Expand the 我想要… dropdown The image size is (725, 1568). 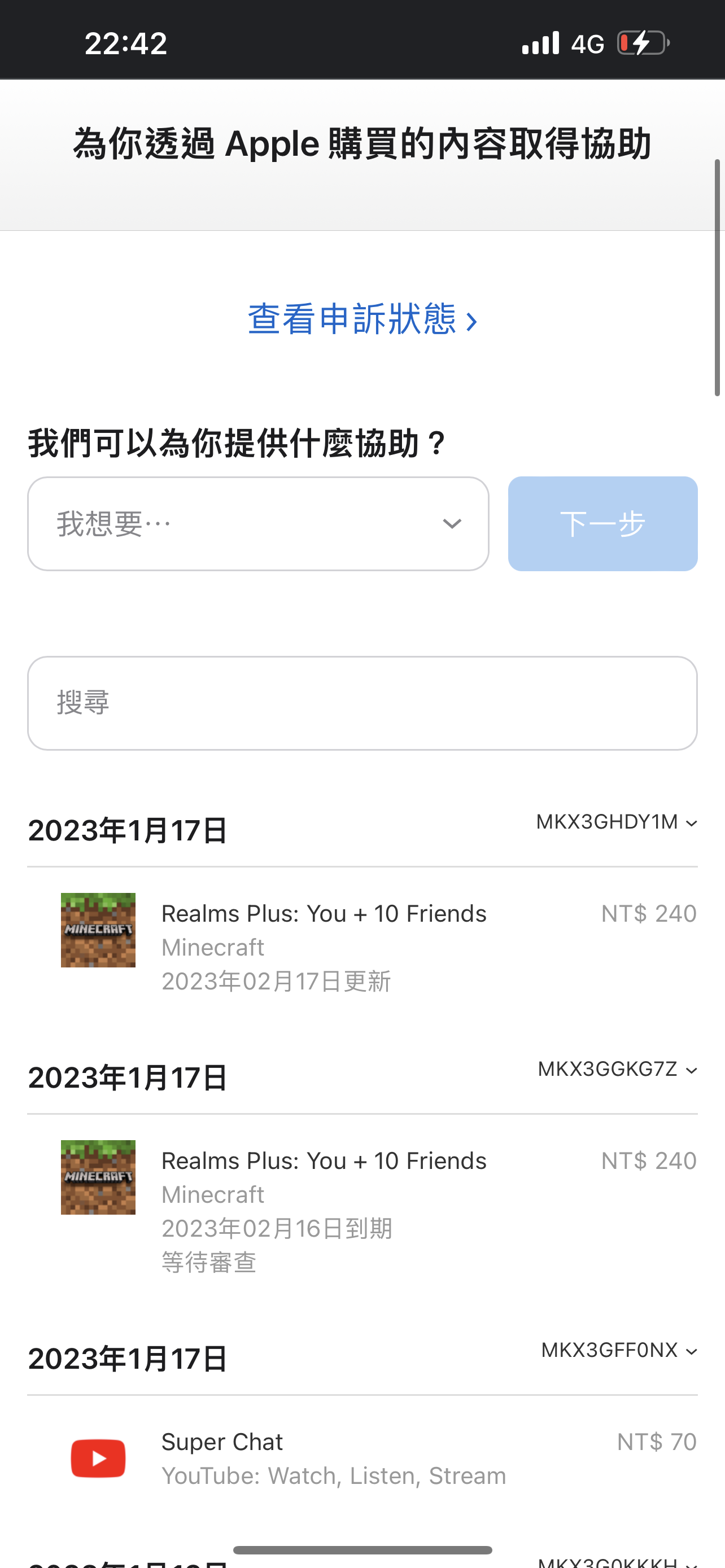click(258, 523)
